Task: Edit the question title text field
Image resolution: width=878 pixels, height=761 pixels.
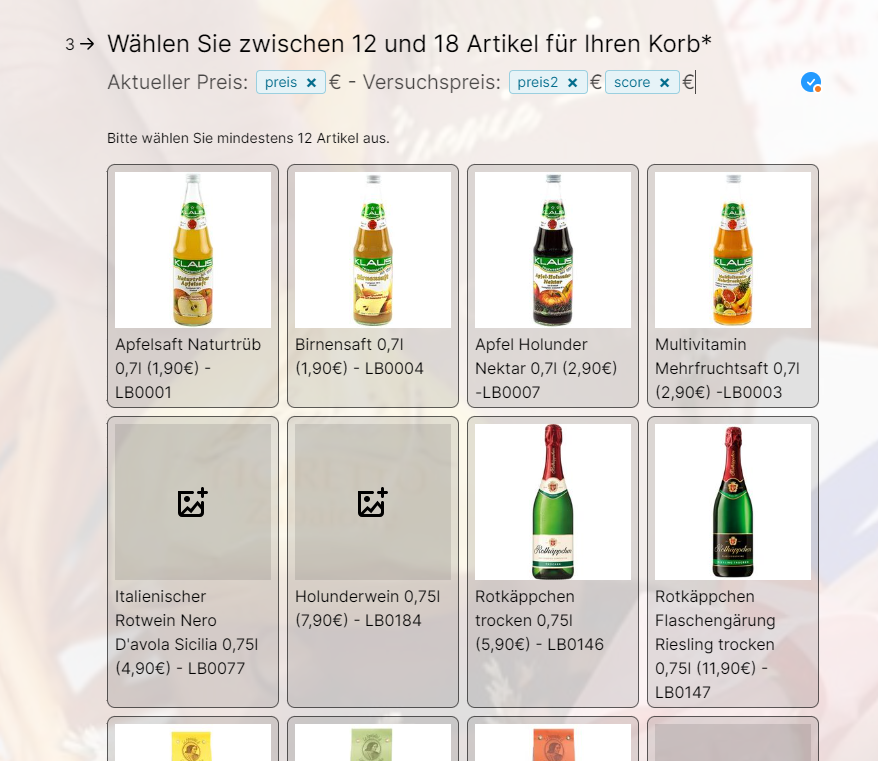Action: [409, 44]
